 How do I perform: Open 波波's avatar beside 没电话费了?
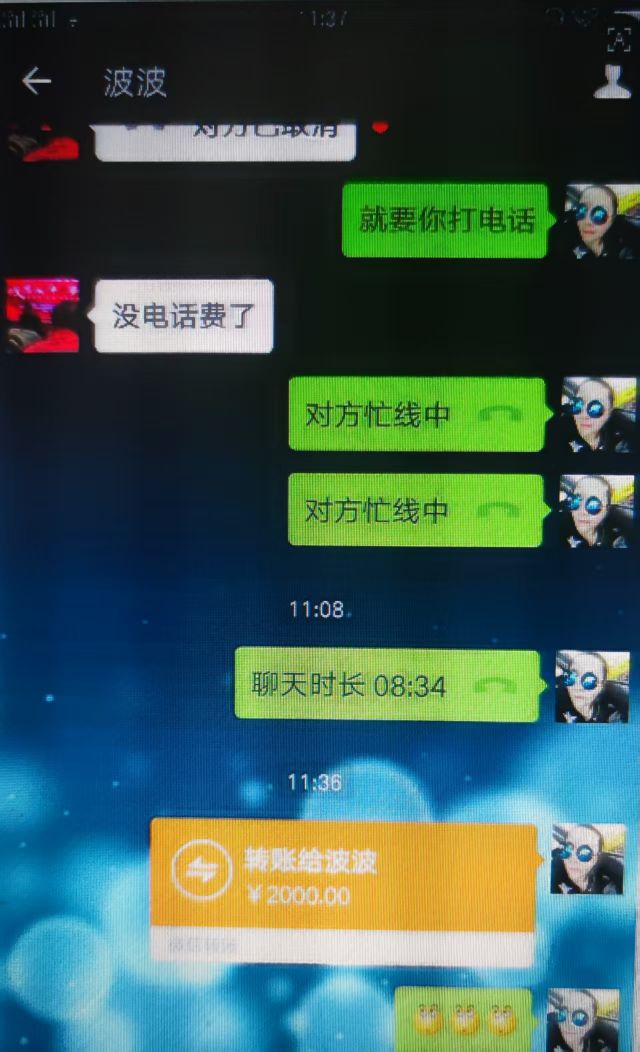(43, 316)
